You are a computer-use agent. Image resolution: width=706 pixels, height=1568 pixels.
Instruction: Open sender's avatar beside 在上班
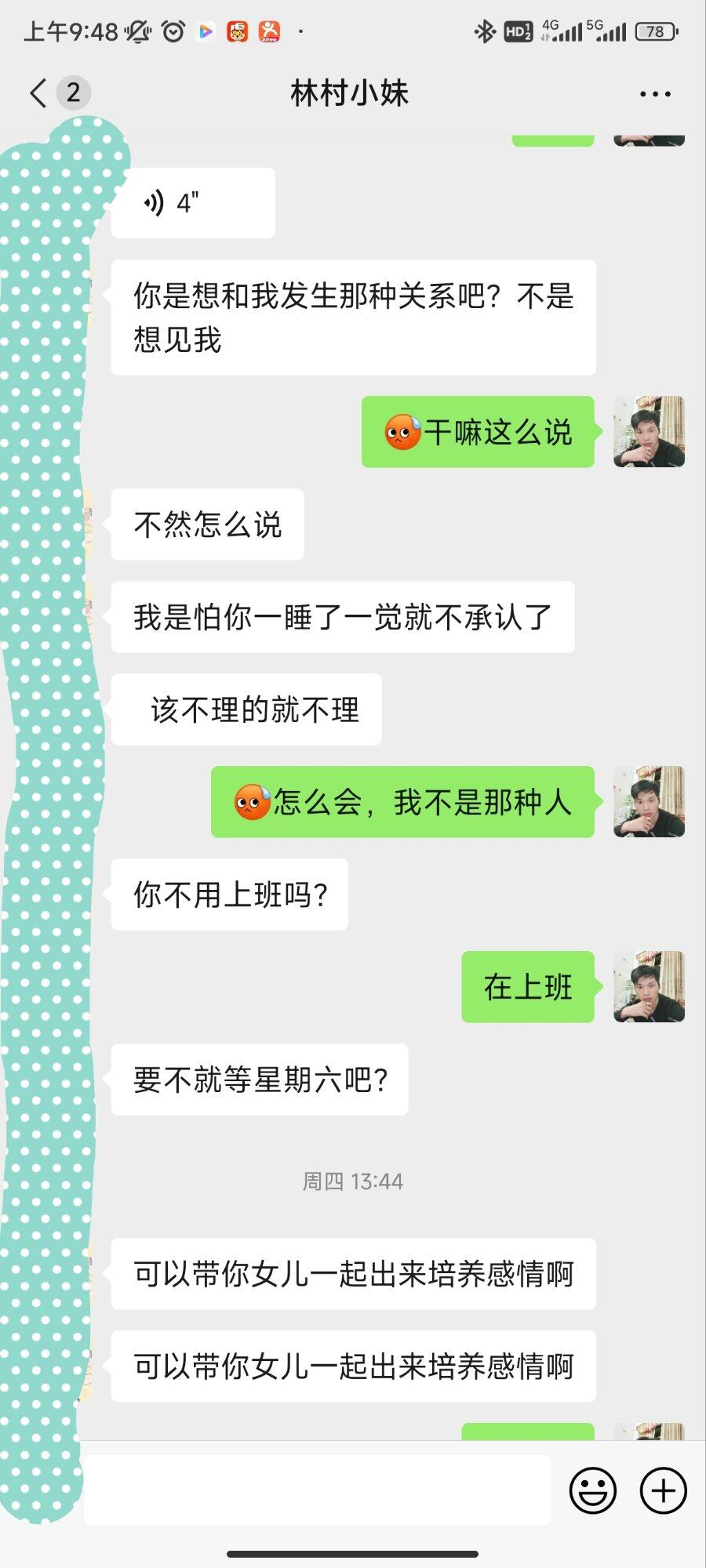649,987
